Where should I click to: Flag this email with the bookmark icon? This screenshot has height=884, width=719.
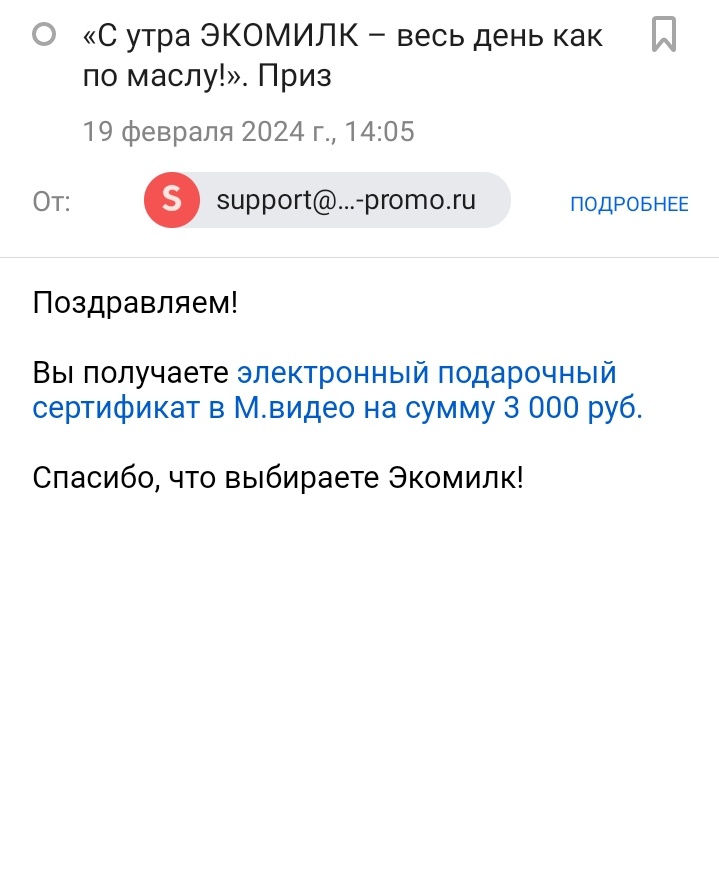[x=664, y=34]
